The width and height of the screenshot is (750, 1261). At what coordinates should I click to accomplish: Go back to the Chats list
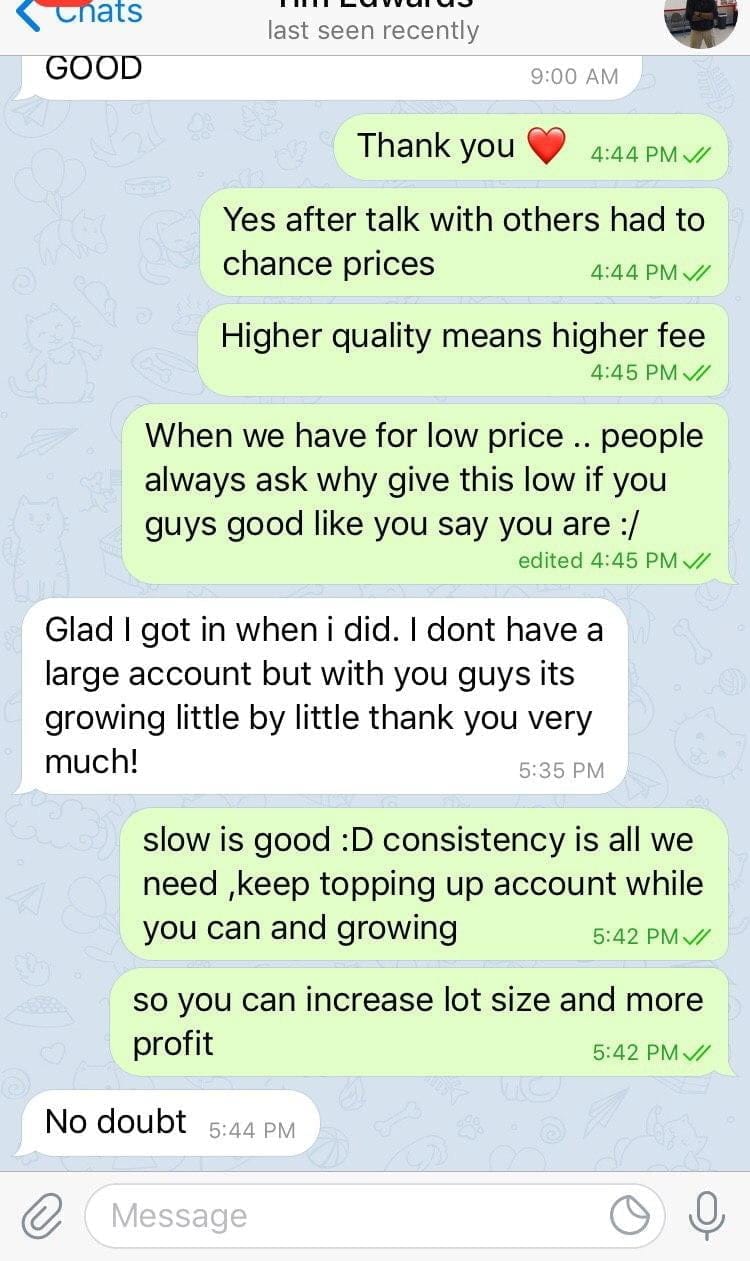80,14
